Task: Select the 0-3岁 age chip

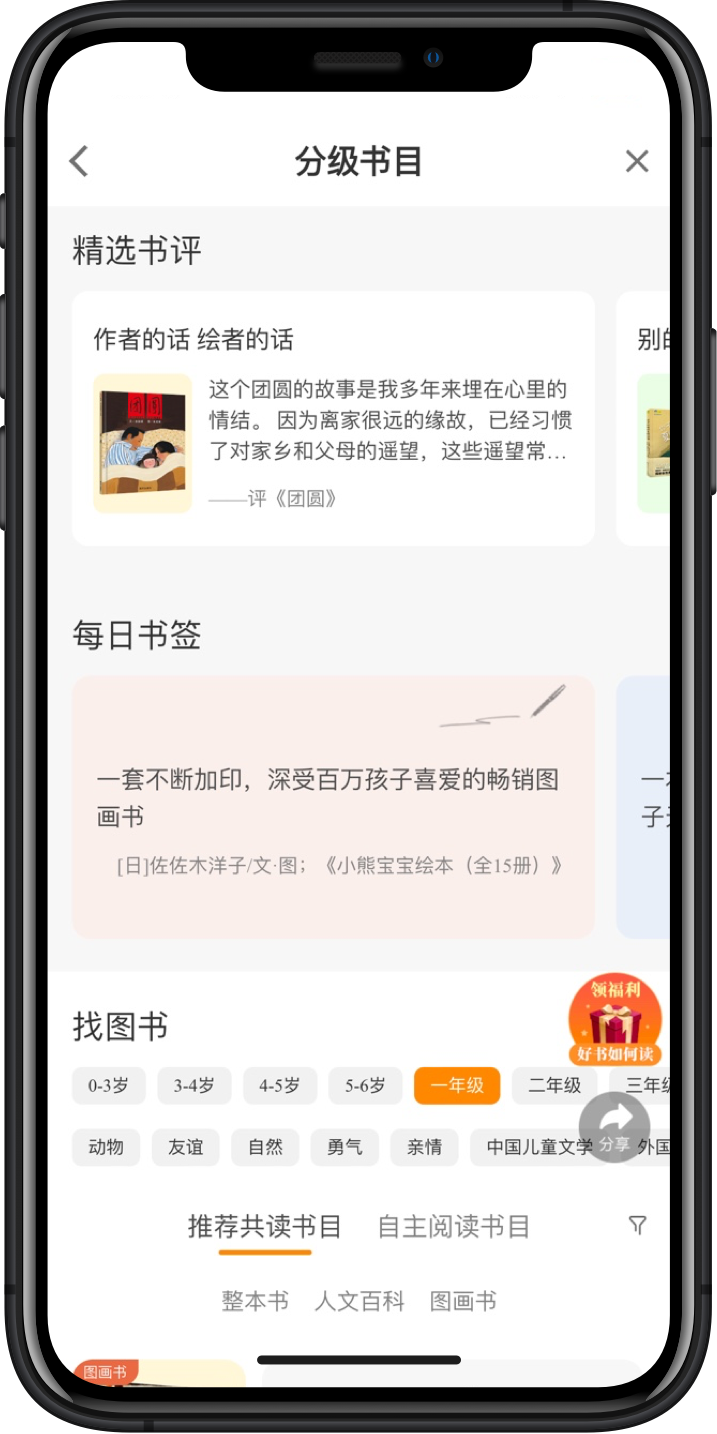Action: [x=108, y=1086]
